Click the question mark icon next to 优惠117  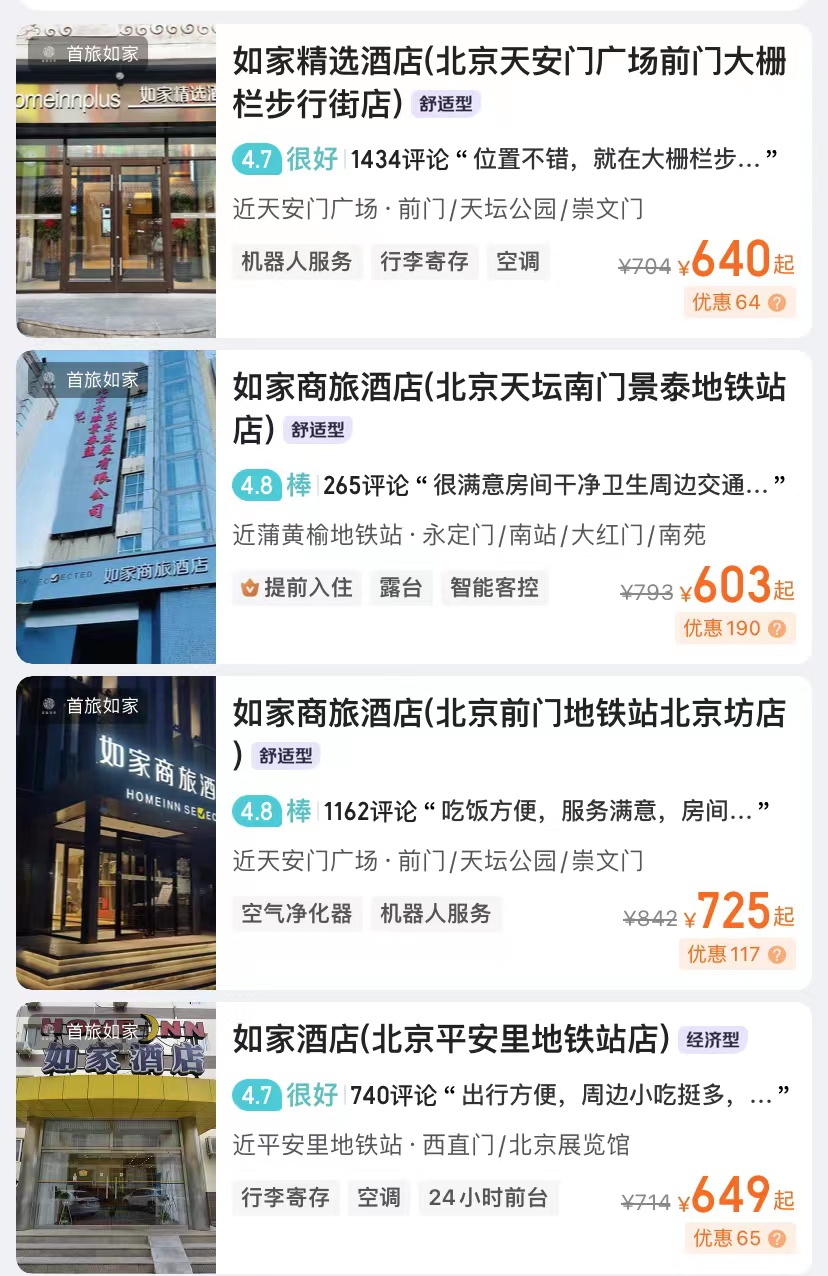(777, 955)
